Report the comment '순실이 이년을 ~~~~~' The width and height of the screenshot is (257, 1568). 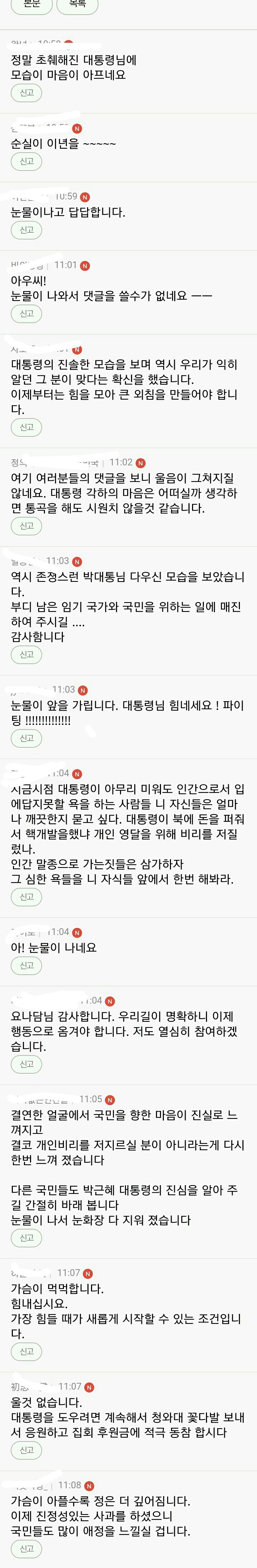pyautogui.click(x=27, y=162)
